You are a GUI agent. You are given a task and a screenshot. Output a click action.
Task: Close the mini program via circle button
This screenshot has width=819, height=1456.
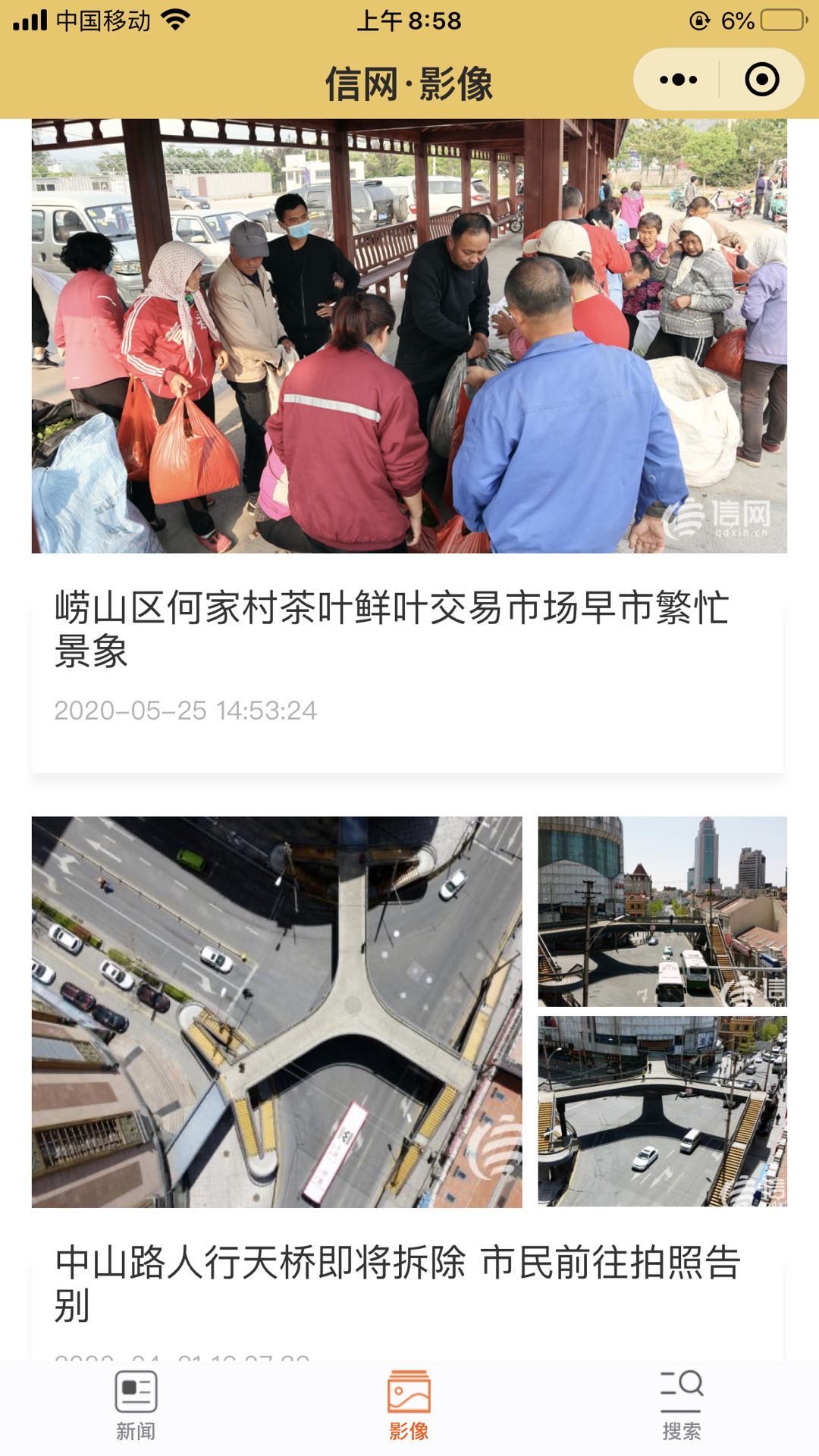coord(761,80)
